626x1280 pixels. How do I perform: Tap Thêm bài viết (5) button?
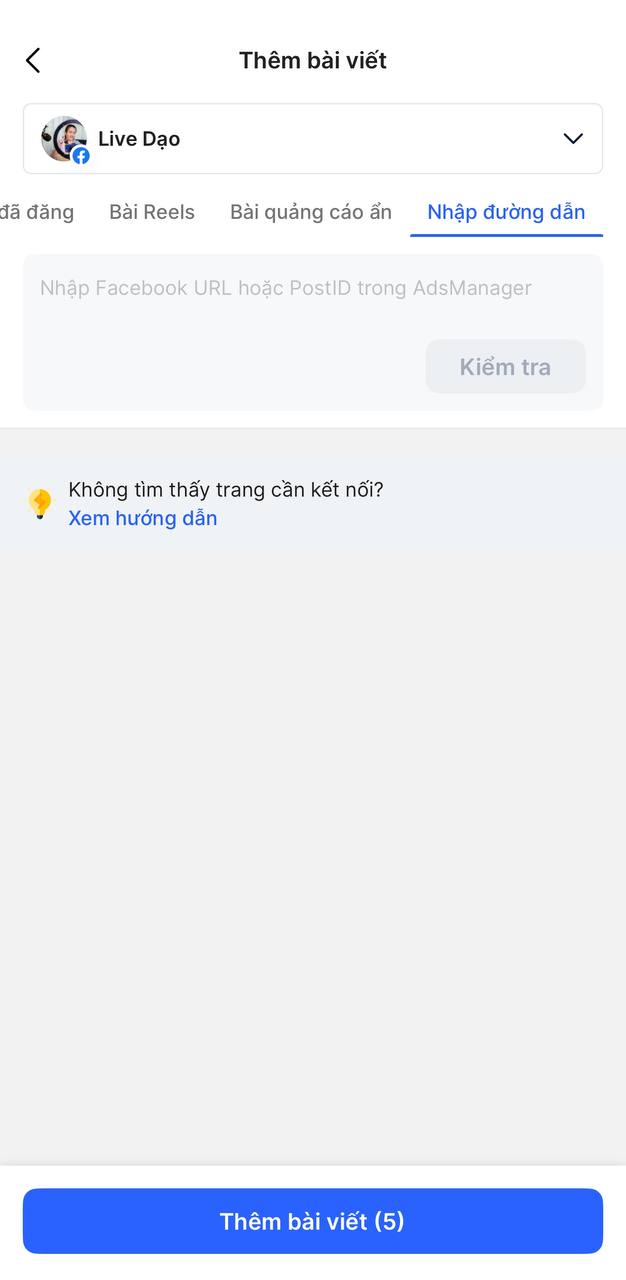(x=312, y=1221)
